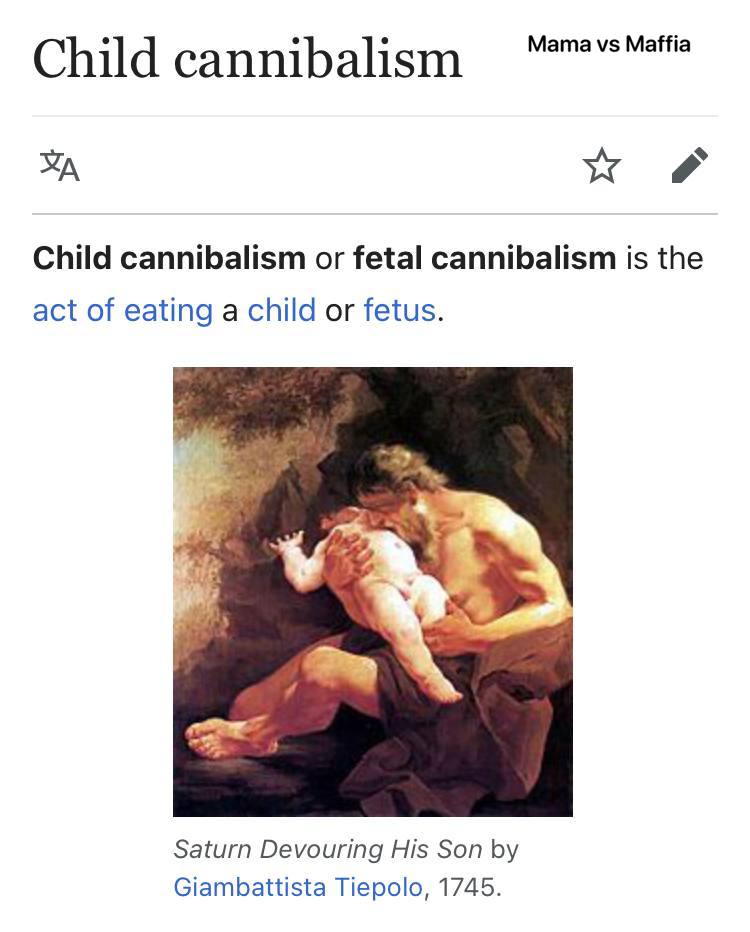Open the 'fetus' link
Image resolution: width=750 pixels, height=932 pixels.
pyautogui.click(x=399, y=311)
